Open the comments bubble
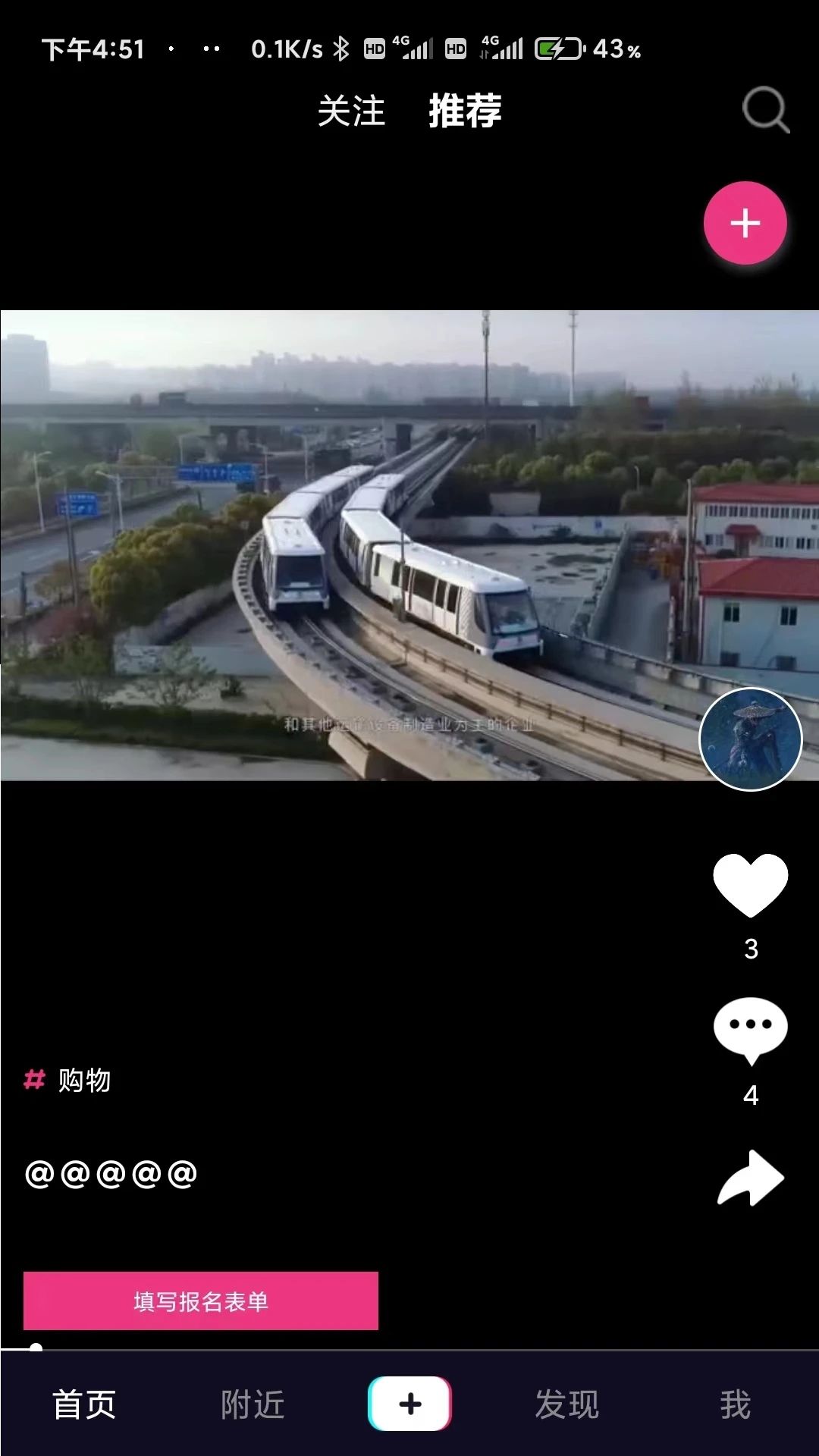Image resolution: width=819 pixels, height=1456 pixels. 750,1029
